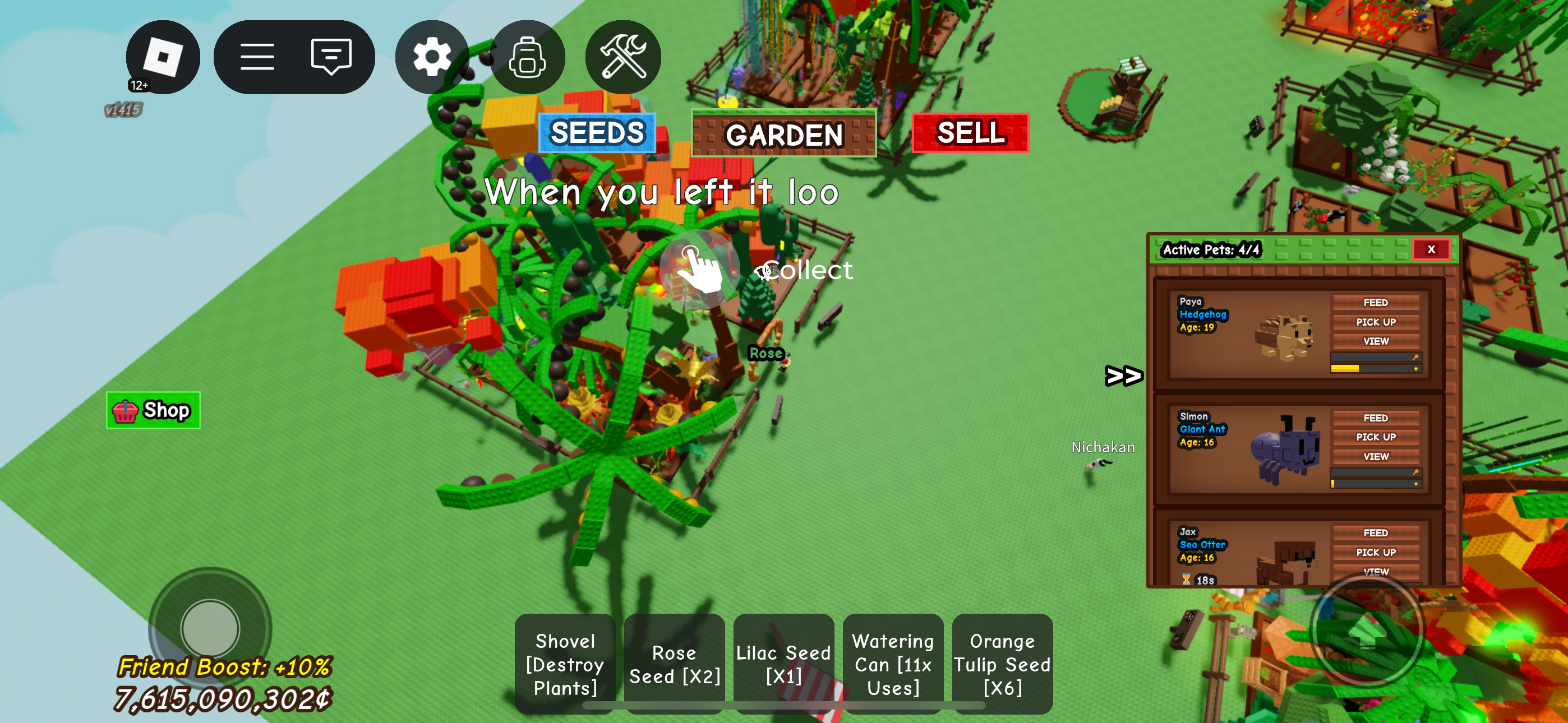Viewport: 1568px width, 723px height.
Task: Teleport to GARDEN
Action: point(783,135)
